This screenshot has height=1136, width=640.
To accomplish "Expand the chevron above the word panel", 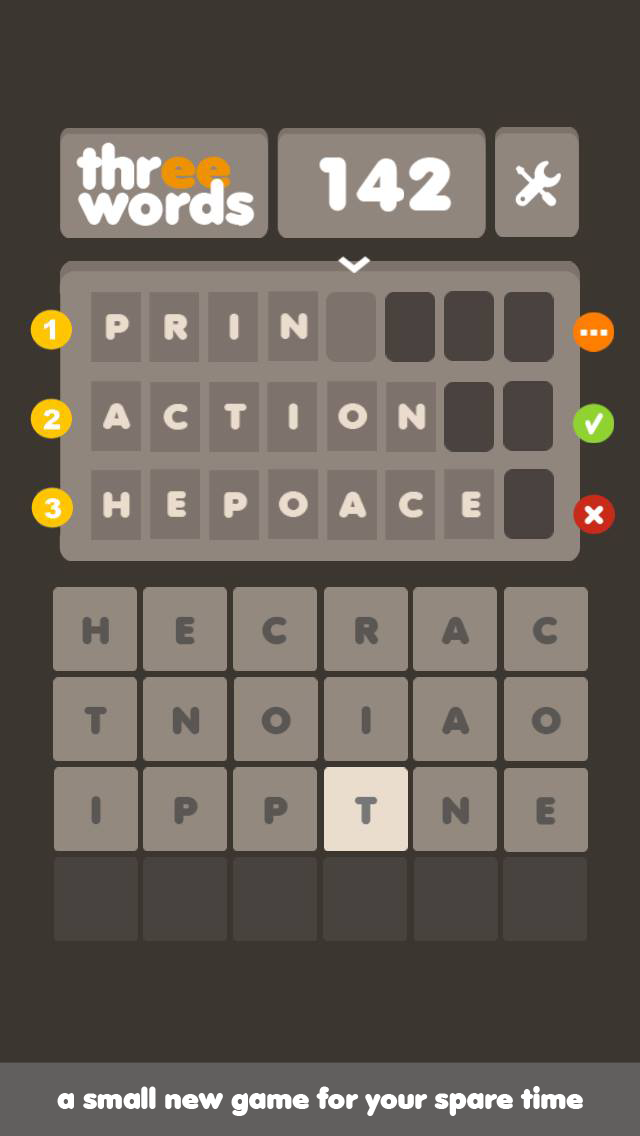I will [x=354, y=264].
